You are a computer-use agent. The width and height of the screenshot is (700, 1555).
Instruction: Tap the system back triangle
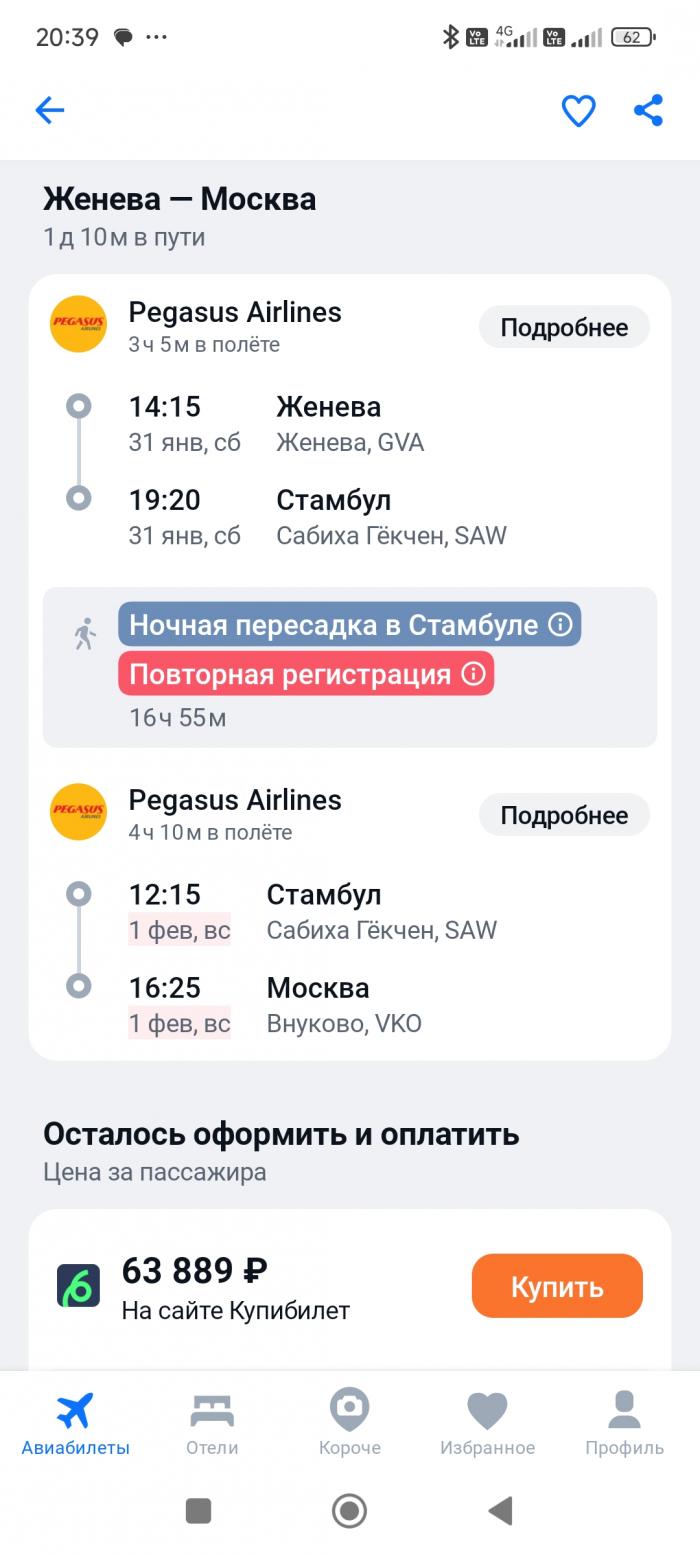coord(500,1510)
